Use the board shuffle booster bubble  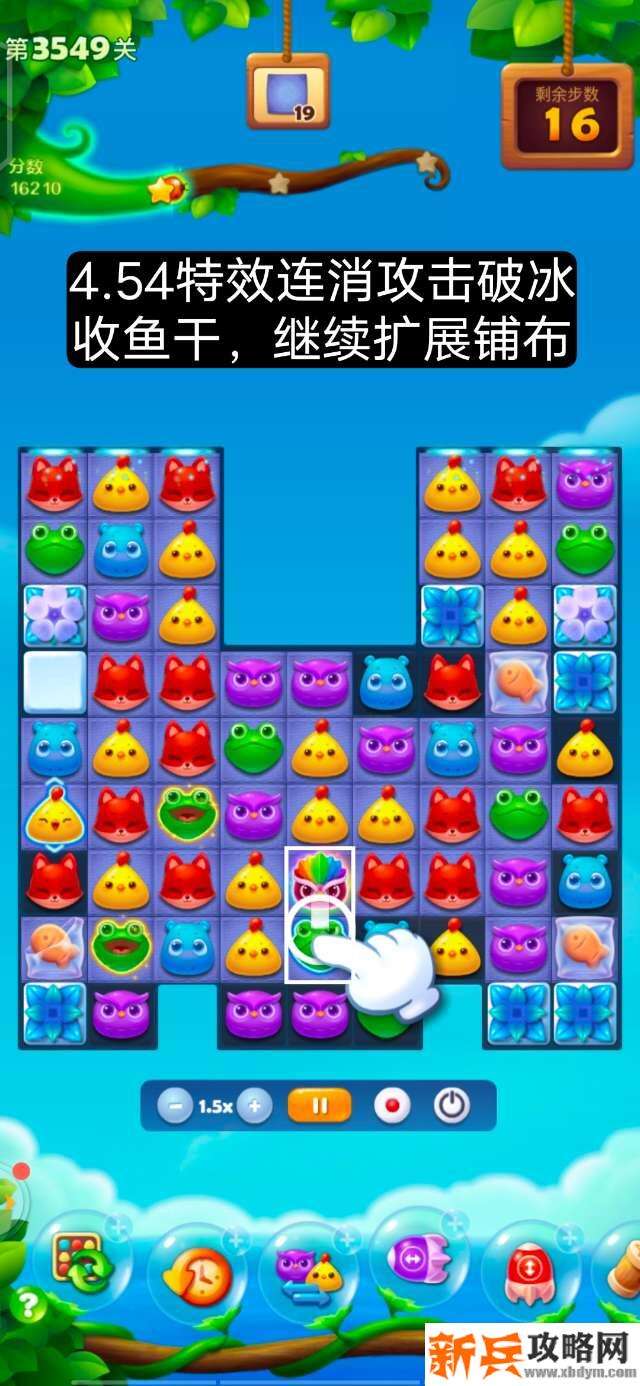[82, 1263]
